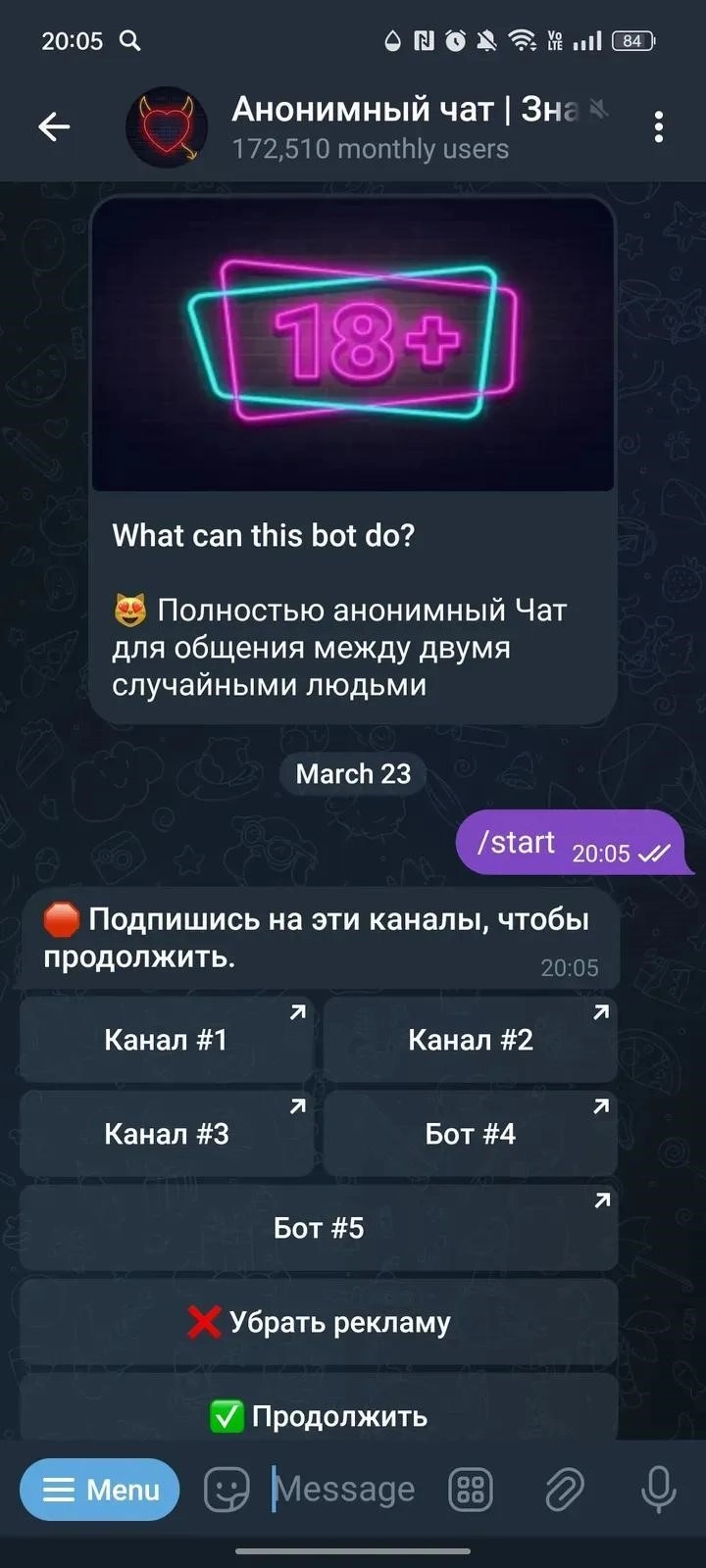This screenshot has height=1568, width=706.
Task: Toggle the bot keyboard icon
Action: coord(471,1490)
